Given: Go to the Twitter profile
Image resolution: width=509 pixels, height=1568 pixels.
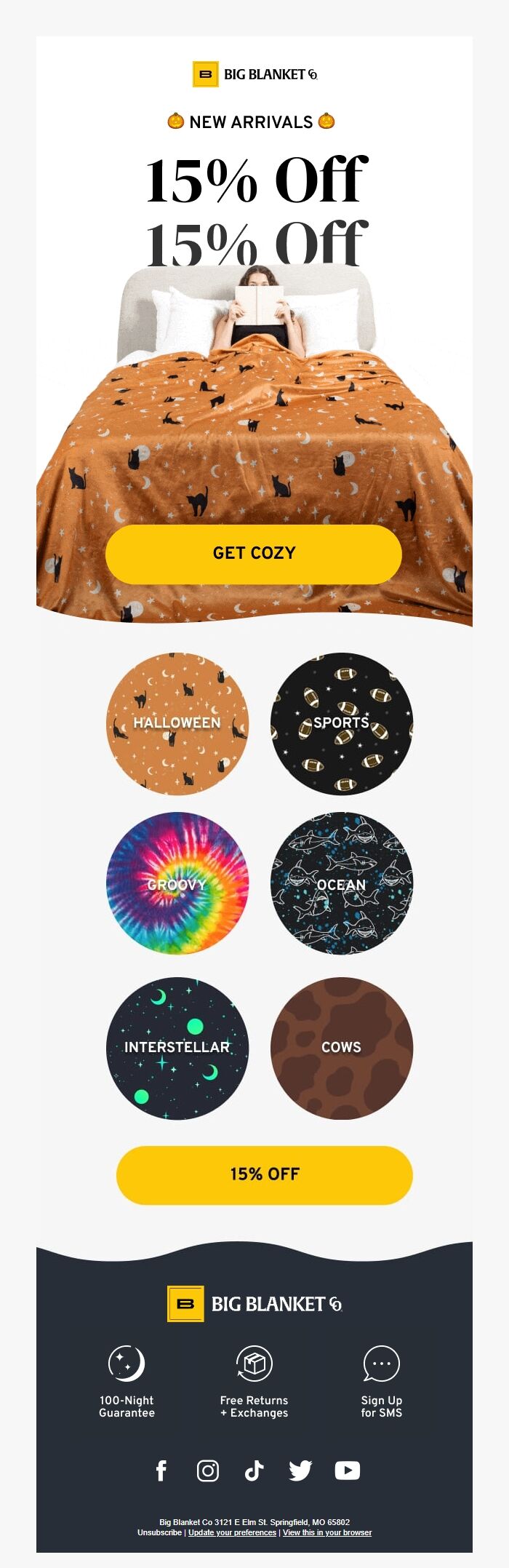Looking at the screenshot, I should click(300, 1471).
